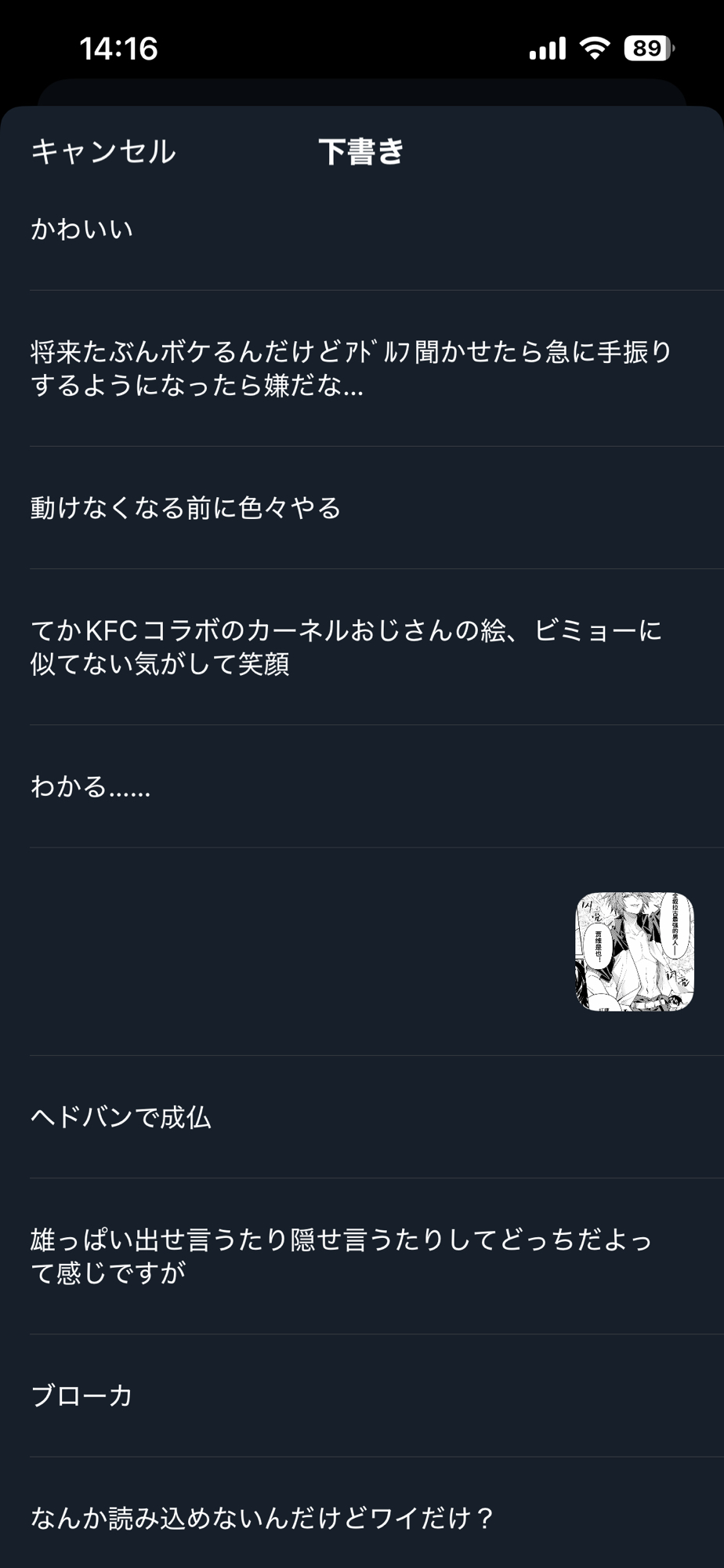Tap キャンセル to close drafts

click(103, 151)
